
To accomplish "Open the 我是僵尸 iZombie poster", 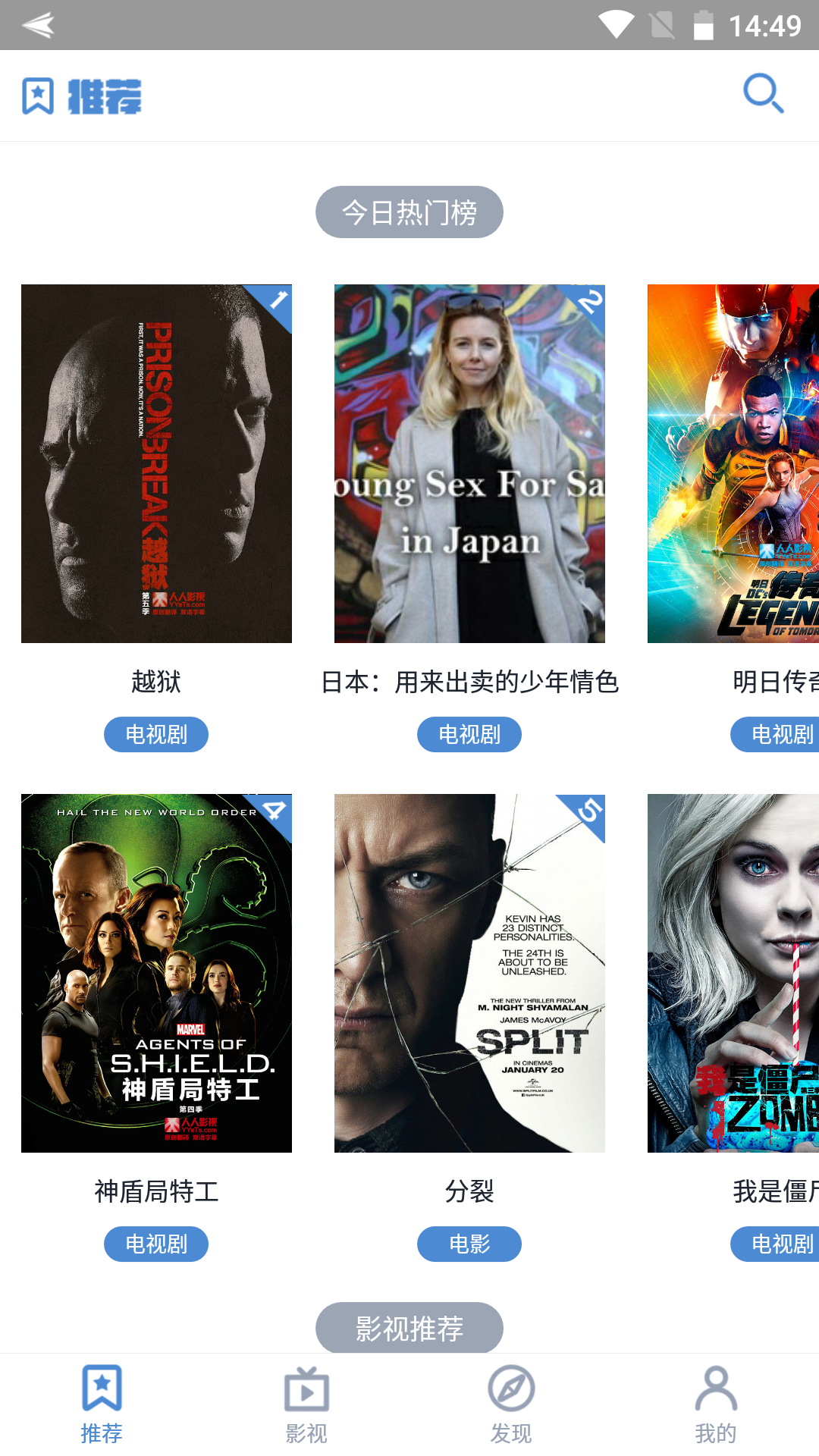I will pos(733,973).
